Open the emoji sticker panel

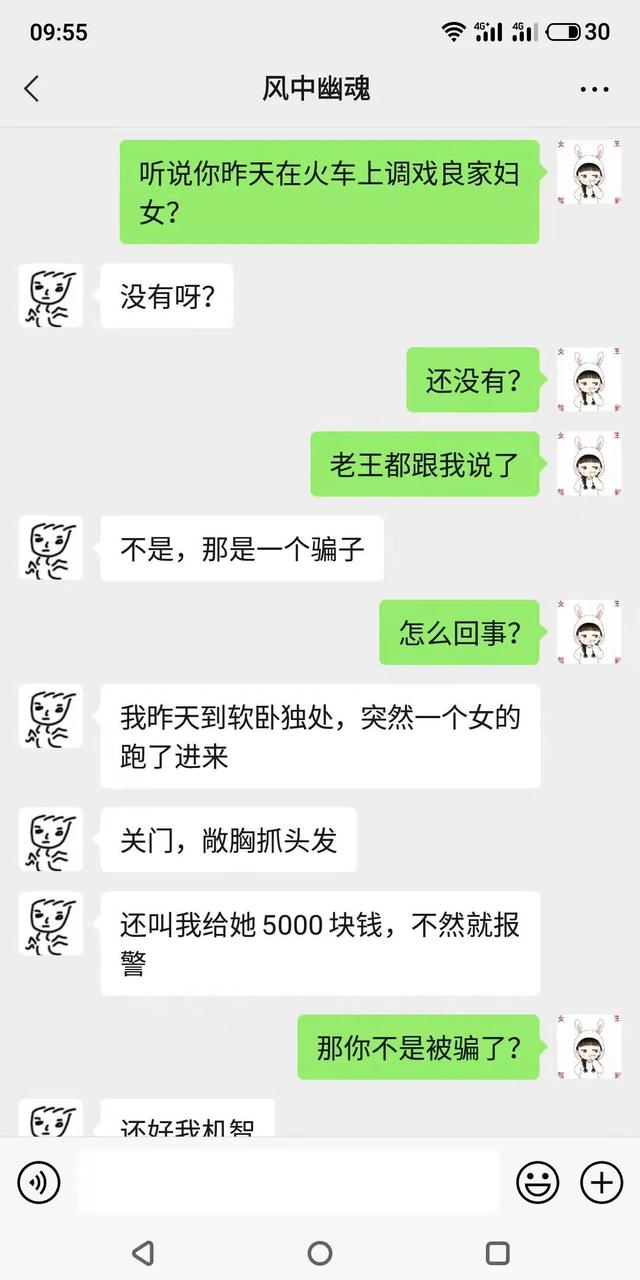point(537,1183)
